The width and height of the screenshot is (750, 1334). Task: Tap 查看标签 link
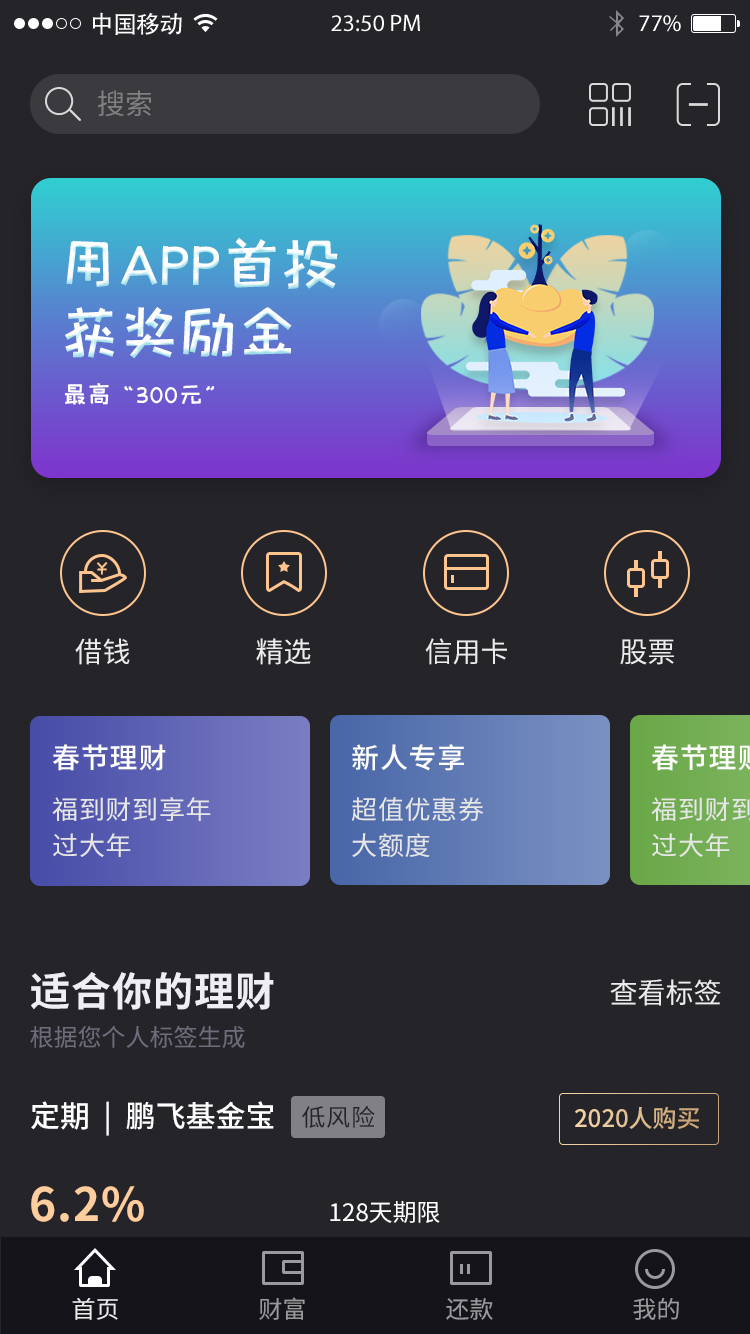665,992
